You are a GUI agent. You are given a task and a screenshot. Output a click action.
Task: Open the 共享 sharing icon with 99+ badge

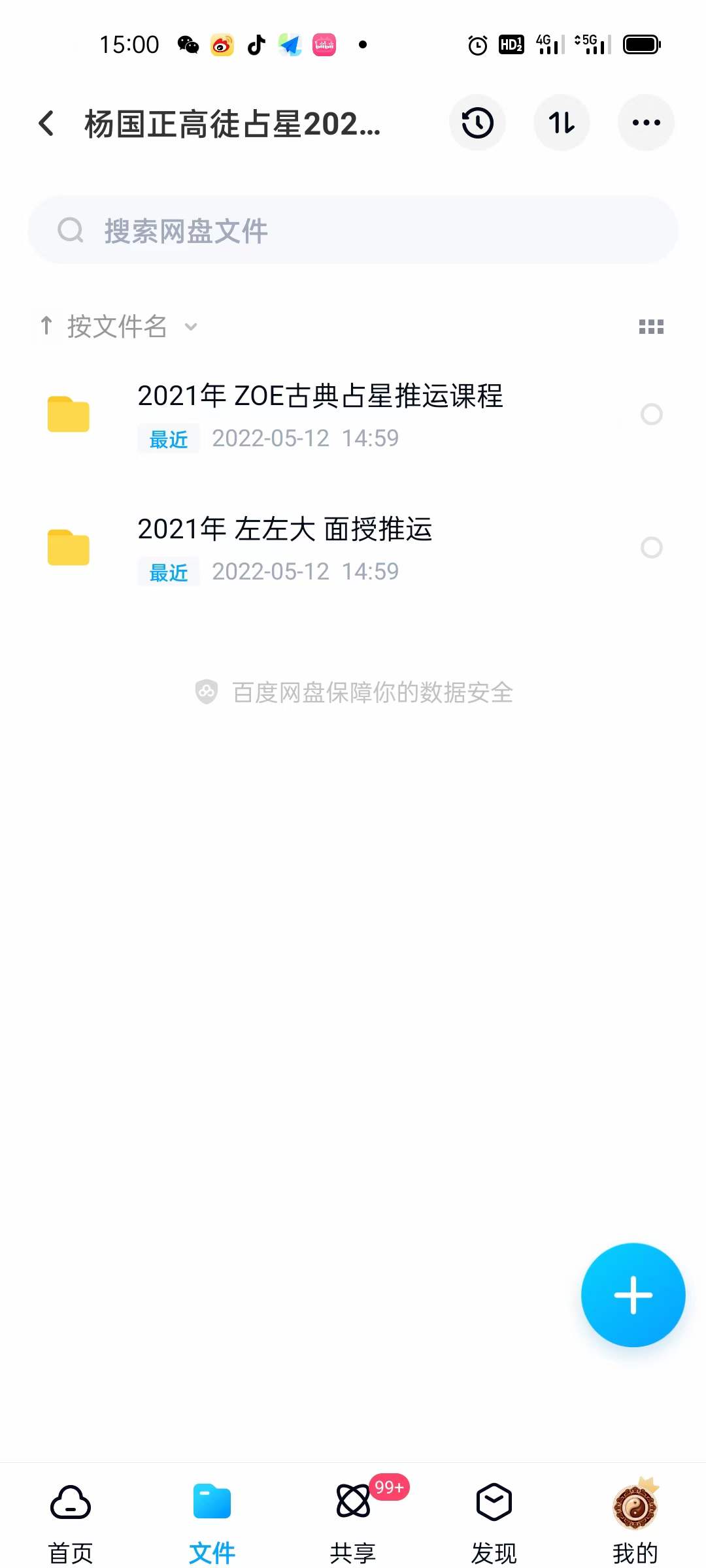tap(352, 1503)
